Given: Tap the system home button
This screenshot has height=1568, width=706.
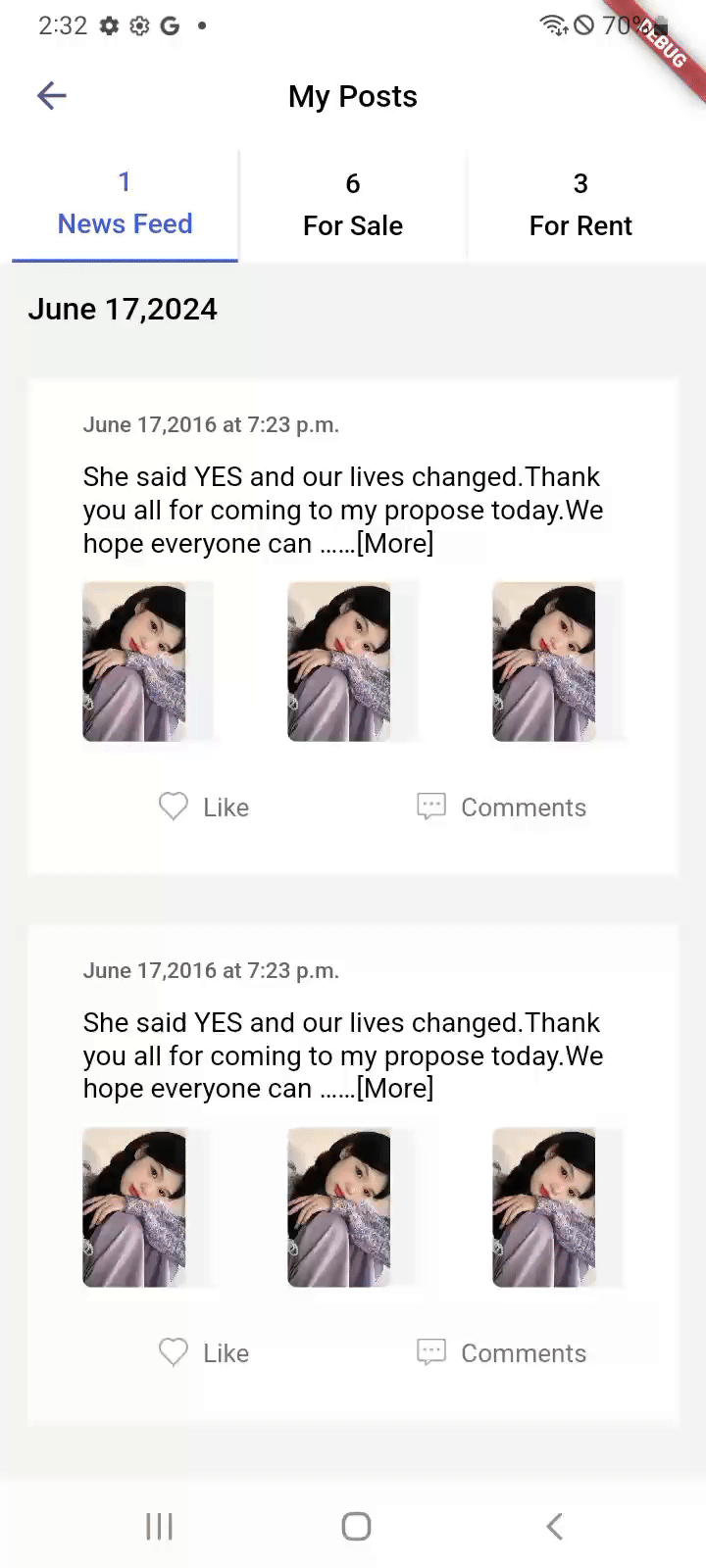Looking at the screenshot, I should point(356,1526).
